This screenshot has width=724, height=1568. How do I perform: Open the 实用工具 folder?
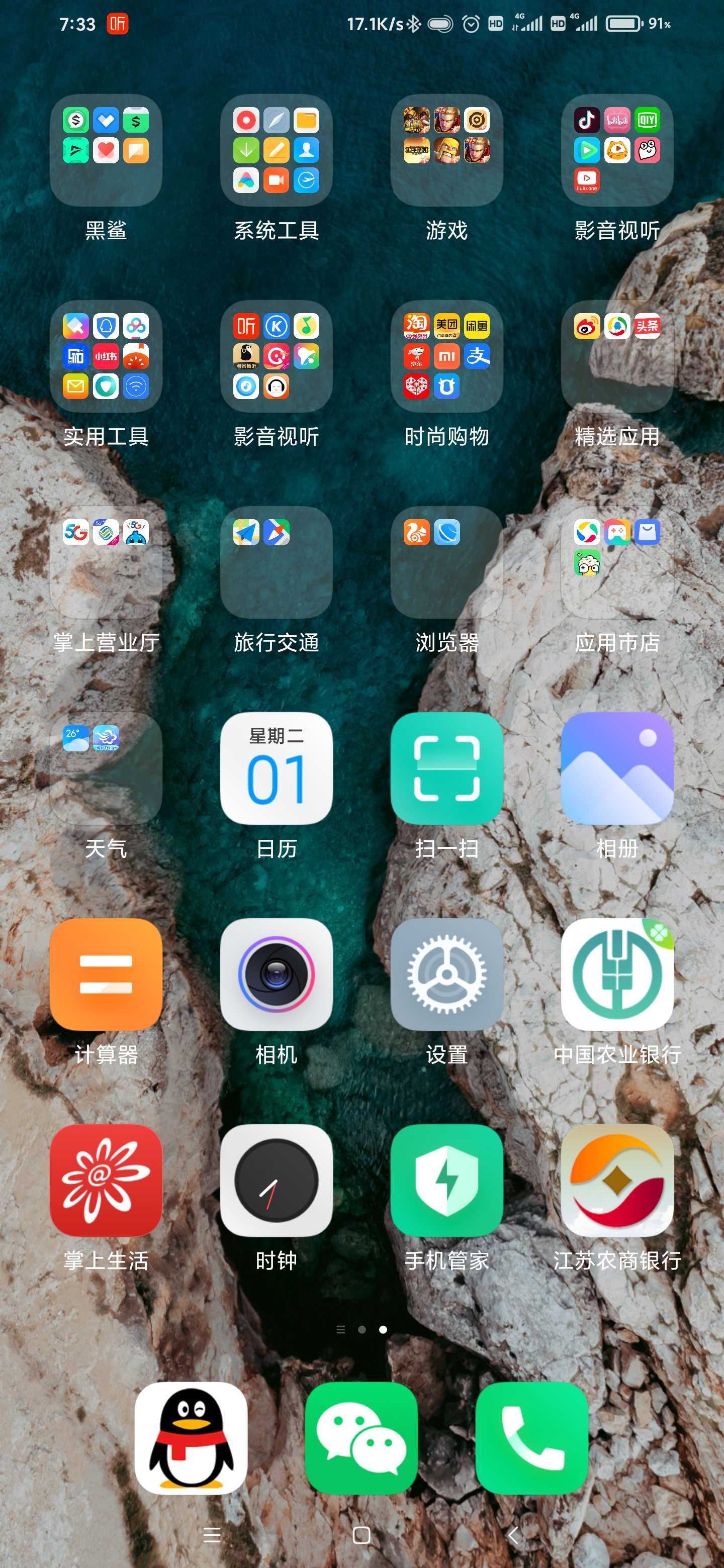coord(106,356)
